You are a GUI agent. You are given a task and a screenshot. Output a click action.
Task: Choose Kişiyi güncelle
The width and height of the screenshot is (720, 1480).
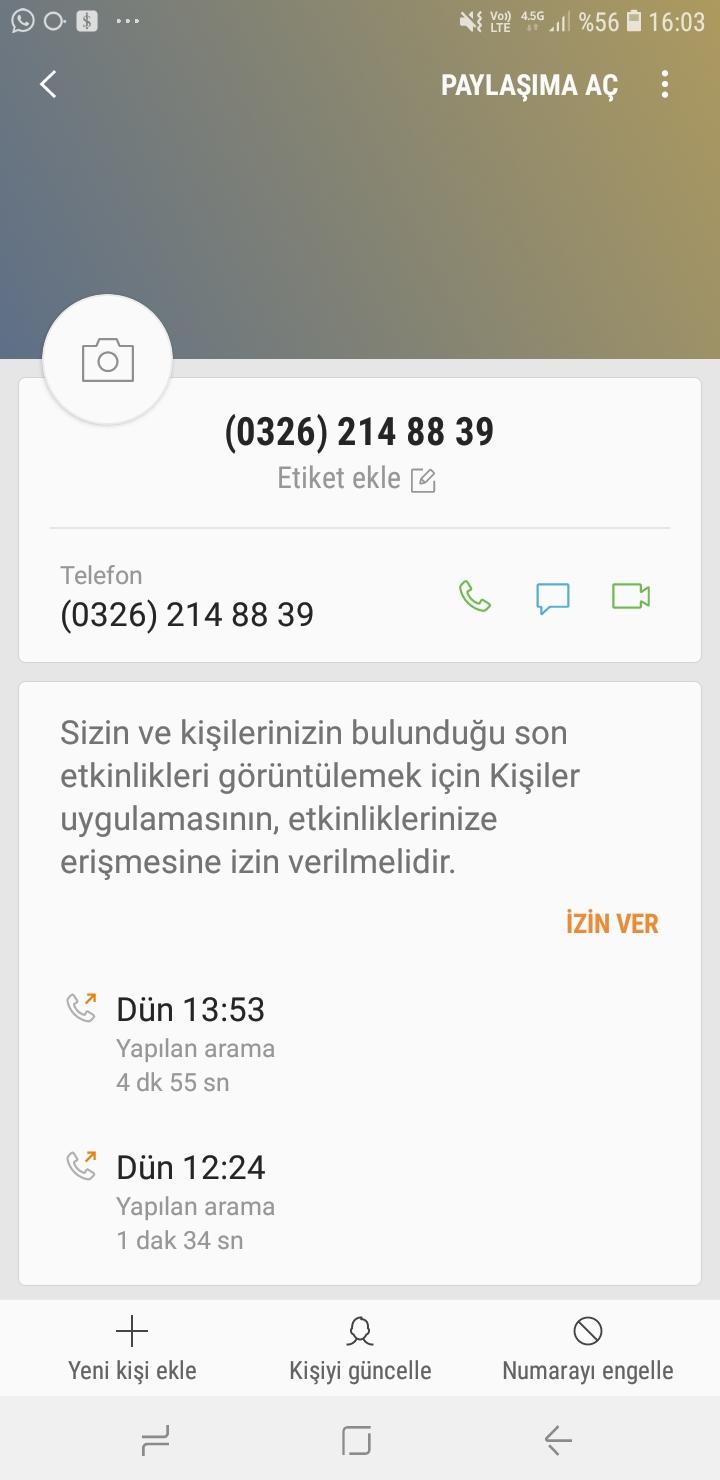point(360,1349)
